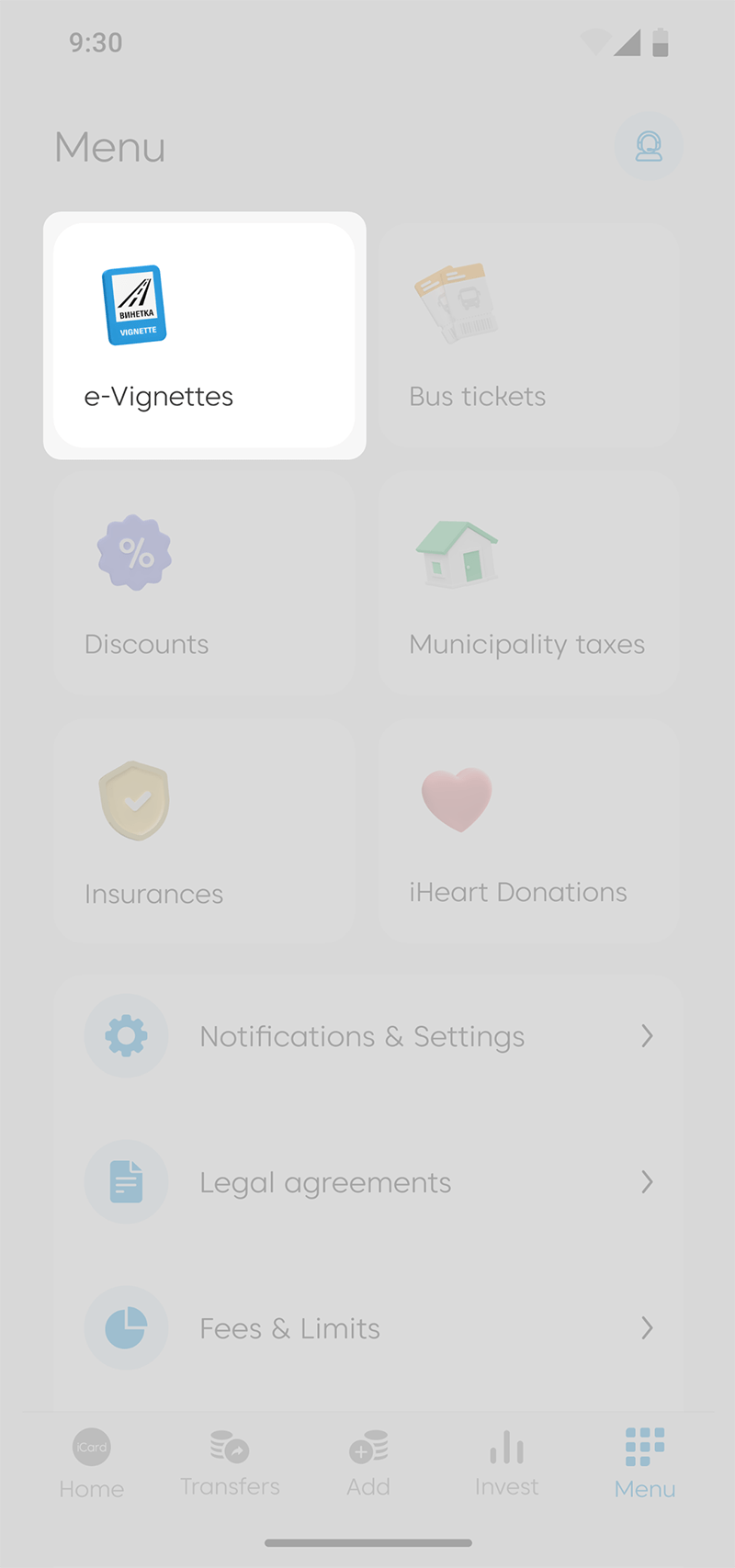This screenshot has width=735, height=1568.
Task: Open Municipality taxes card
Action: pyautogui.click(x=528, y=583)
